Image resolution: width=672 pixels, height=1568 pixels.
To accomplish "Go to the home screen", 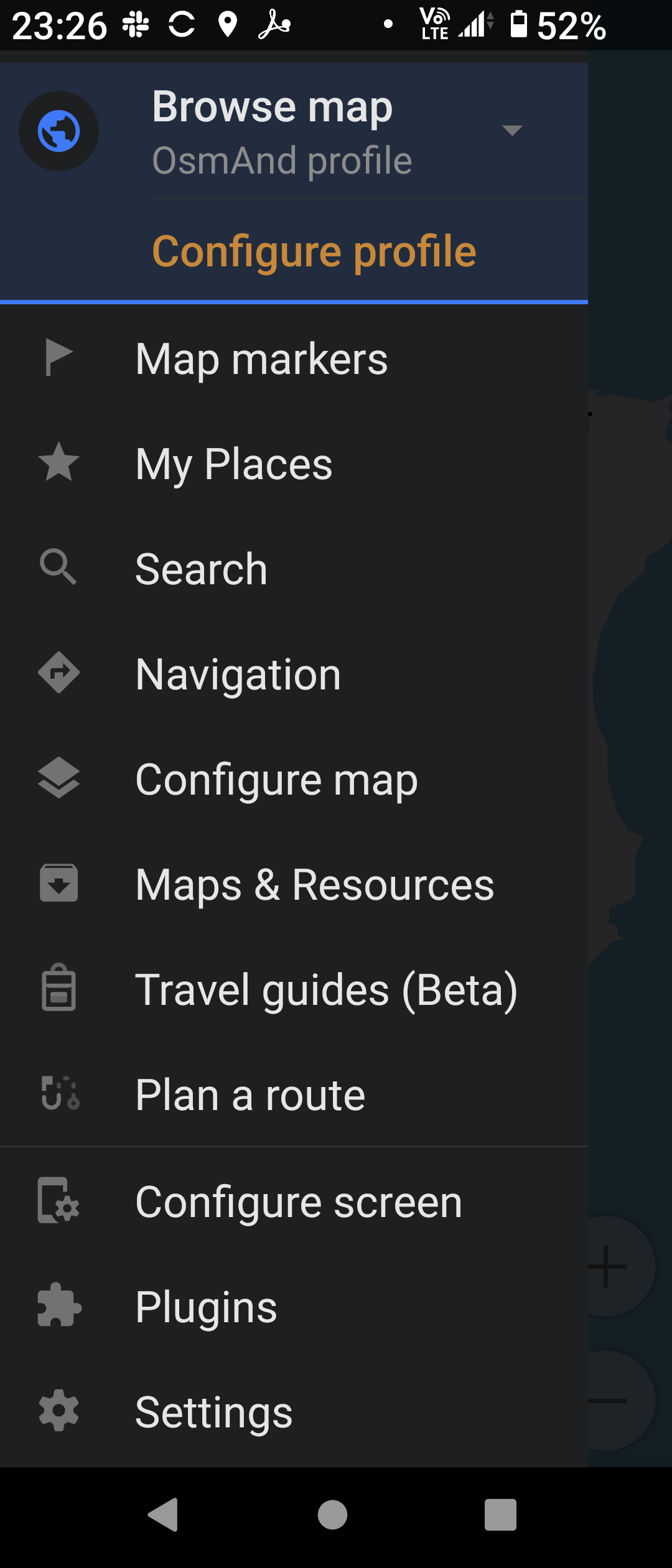I will pyautogui.click(x=332, y=1514).
